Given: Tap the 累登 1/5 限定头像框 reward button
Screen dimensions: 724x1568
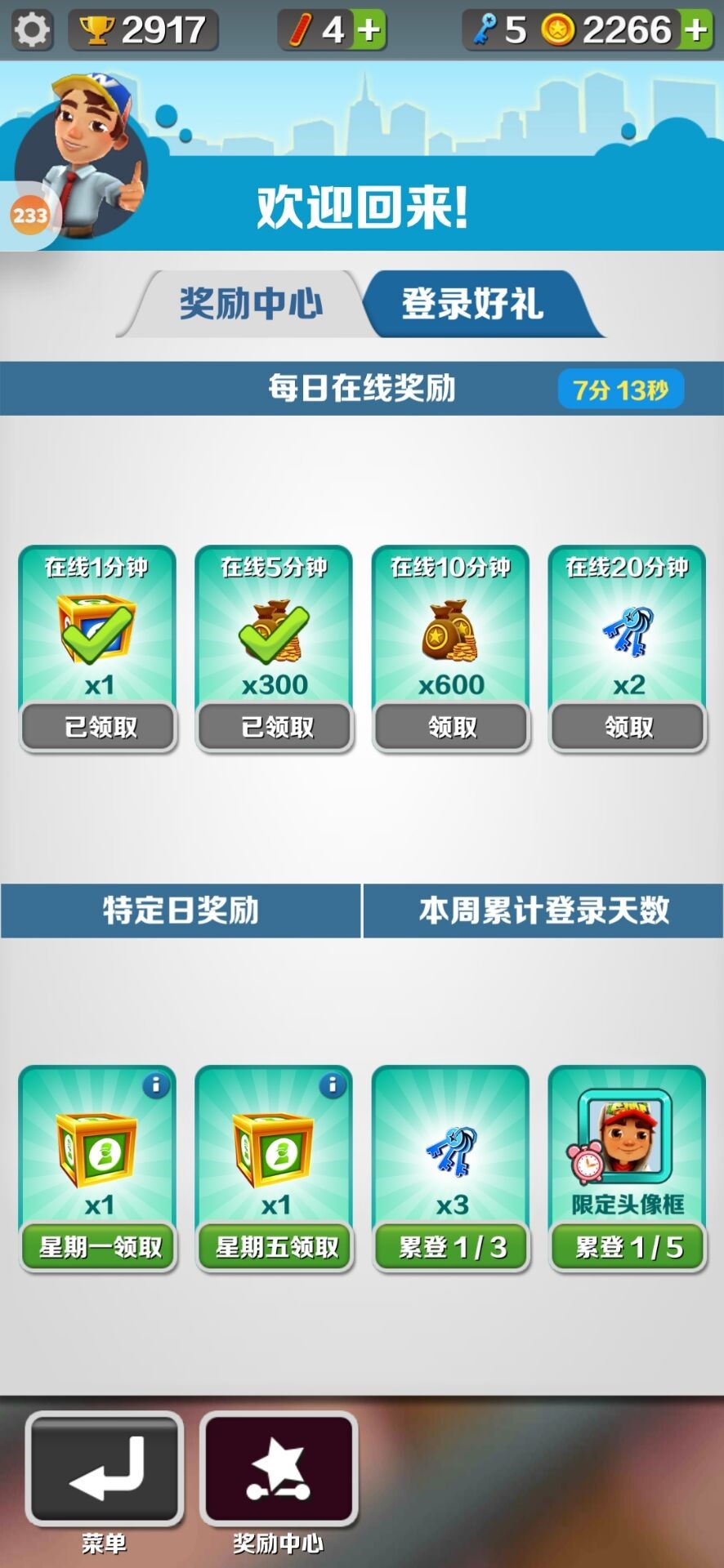Looking at the screenshot, I should 628,1246.
